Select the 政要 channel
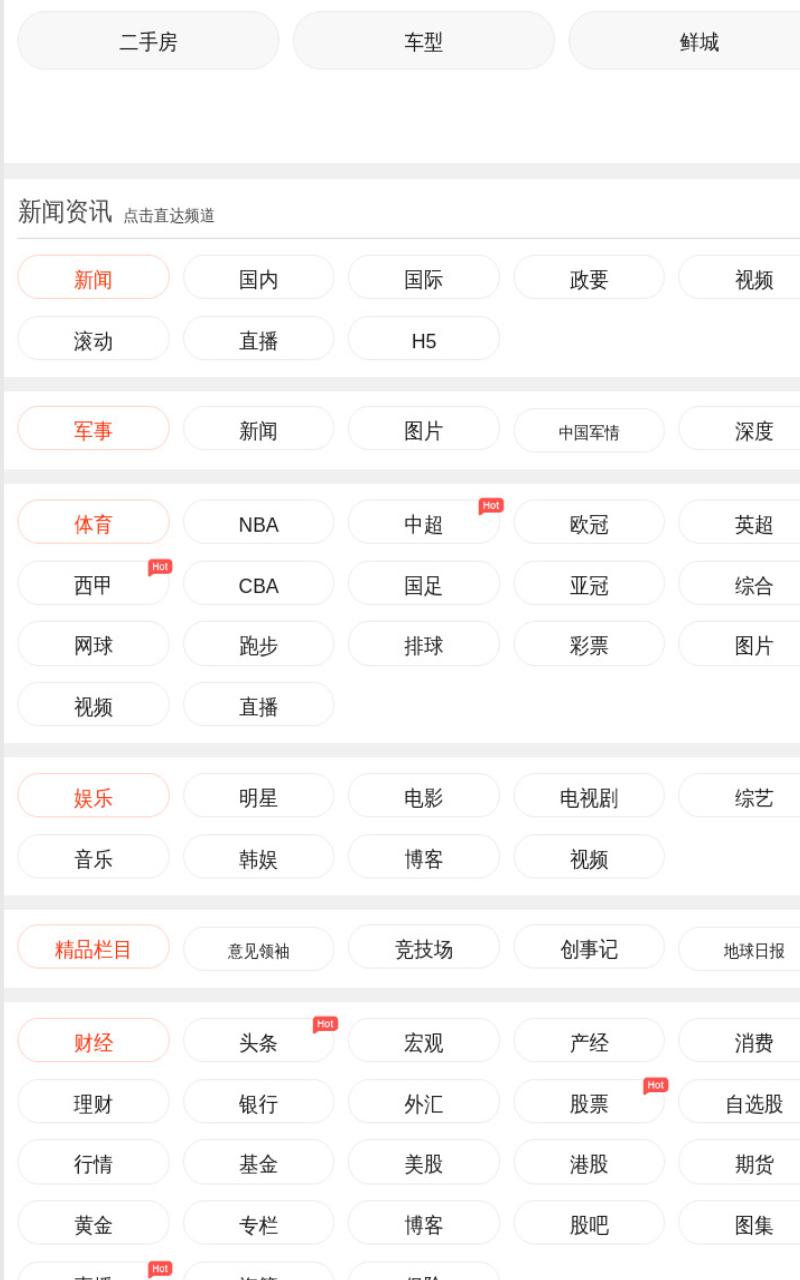 (589, 277)
